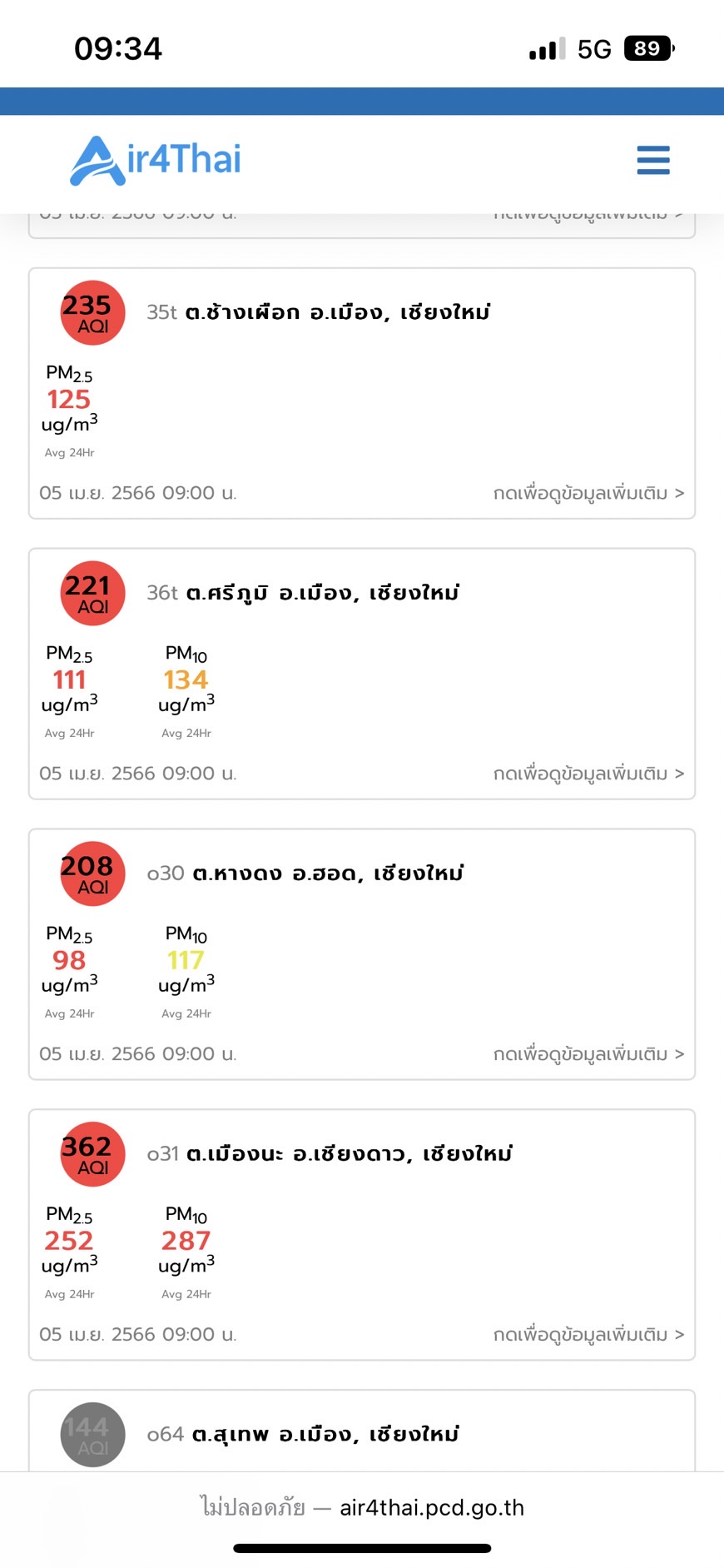Go to the Air4Thai home page

[156, 160]
